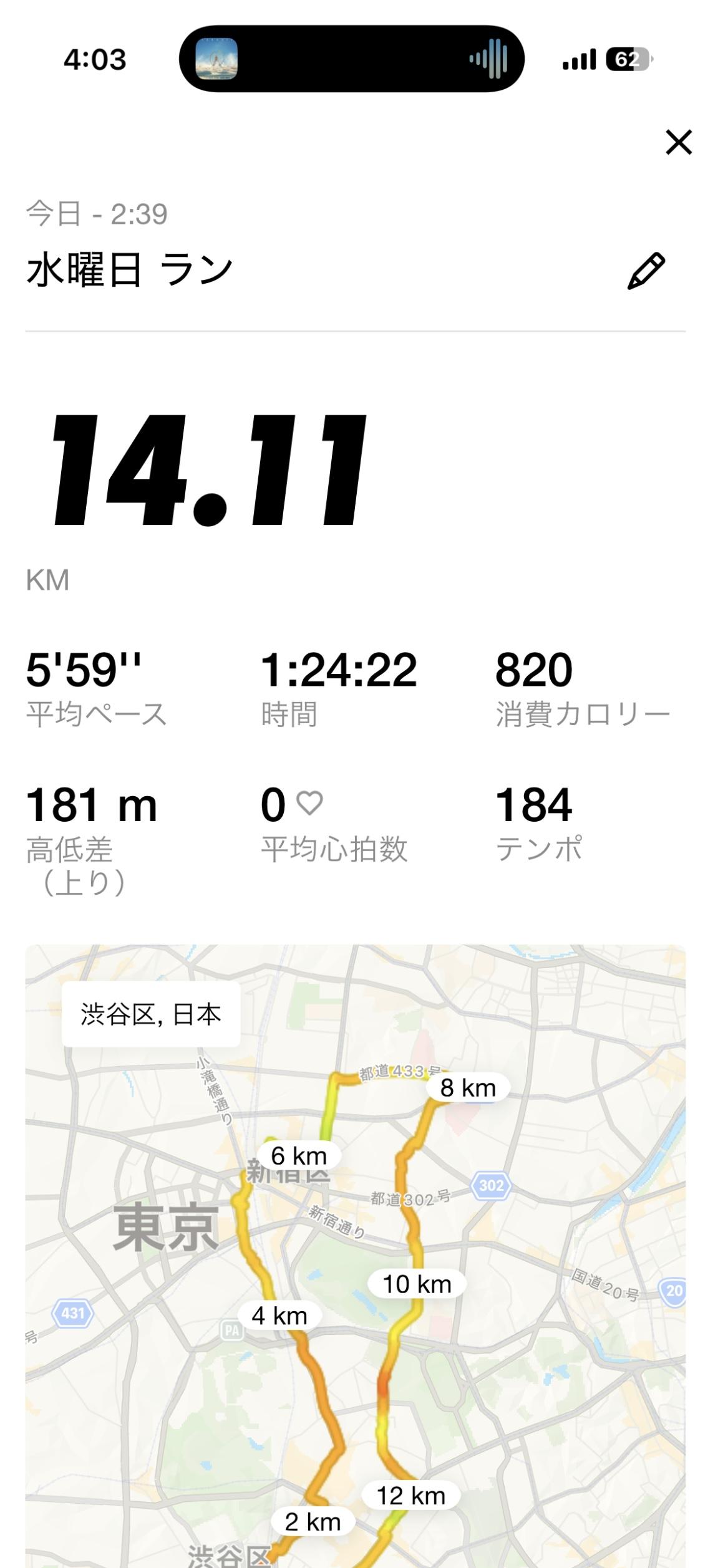Close the run summary screen
The height and width of the screenshot is (1568, 718).
point(678,142)
